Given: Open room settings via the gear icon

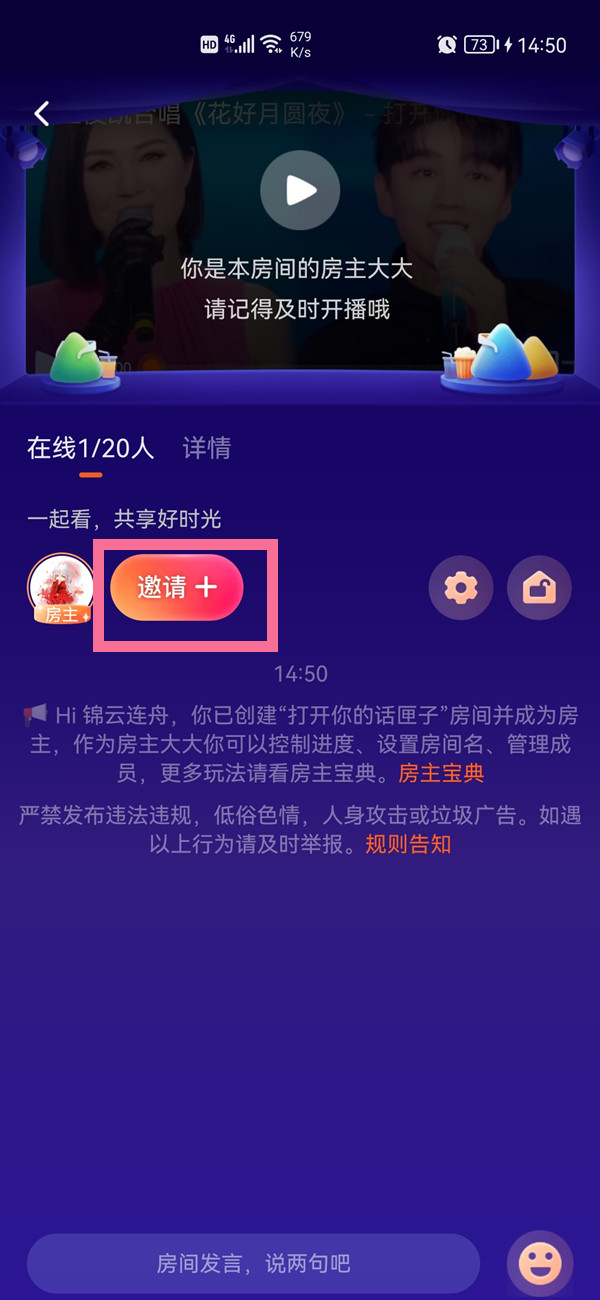Looking at the screenshot, I should tap(461, 588).
